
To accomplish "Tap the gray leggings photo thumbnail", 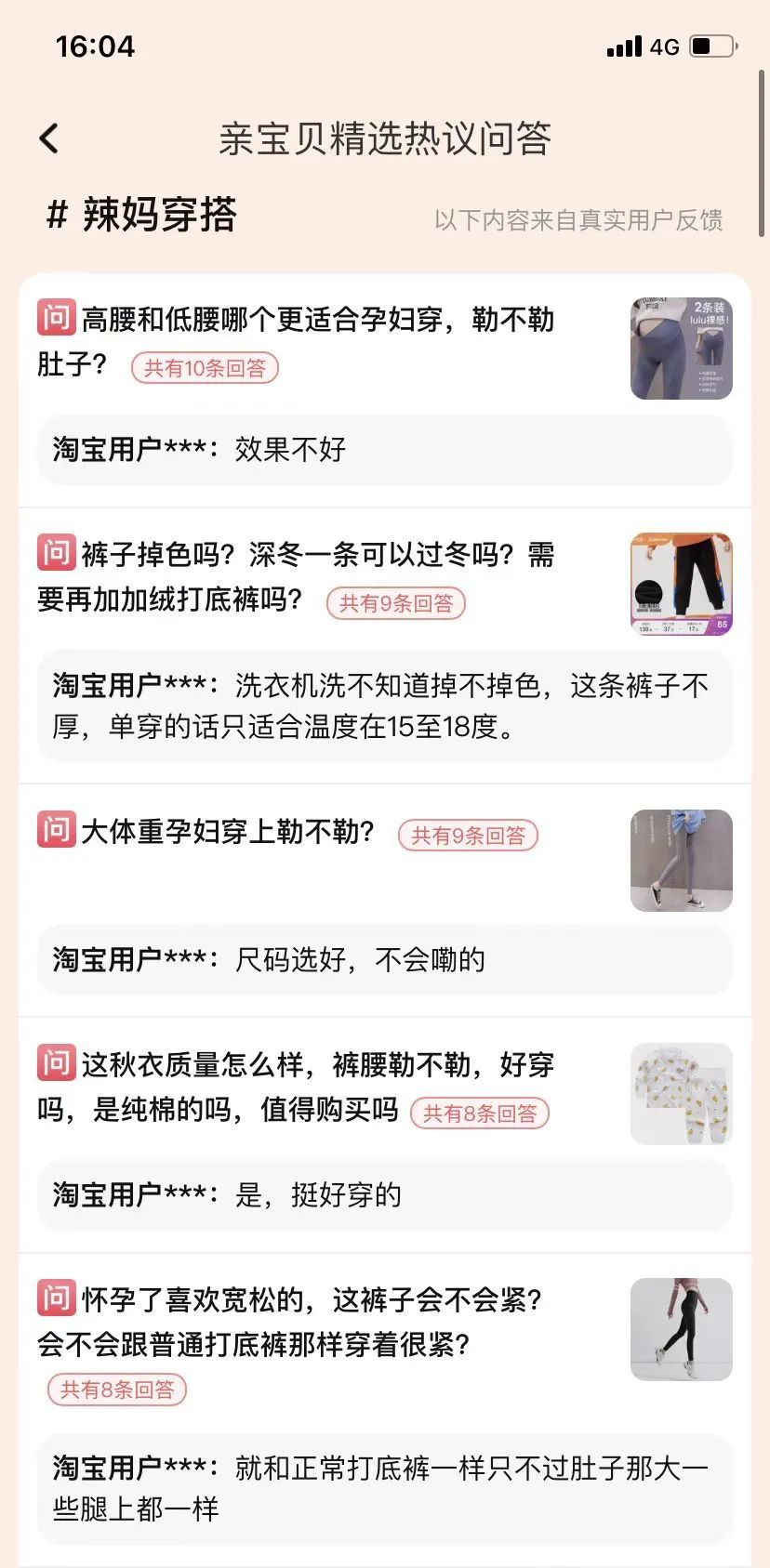I will (681, 861).
